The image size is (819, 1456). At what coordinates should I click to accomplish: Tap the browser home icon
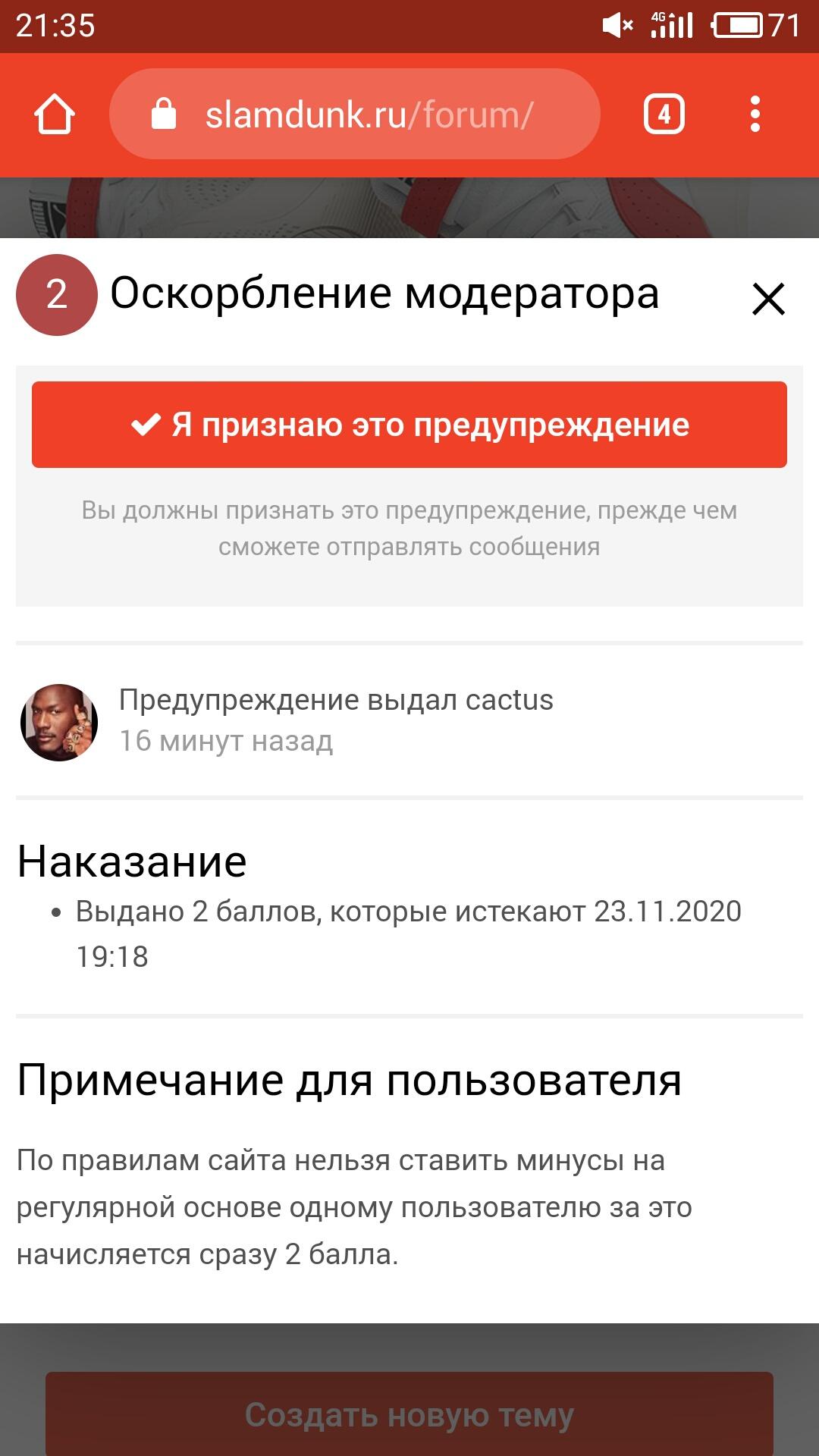[x=55, y=115]
